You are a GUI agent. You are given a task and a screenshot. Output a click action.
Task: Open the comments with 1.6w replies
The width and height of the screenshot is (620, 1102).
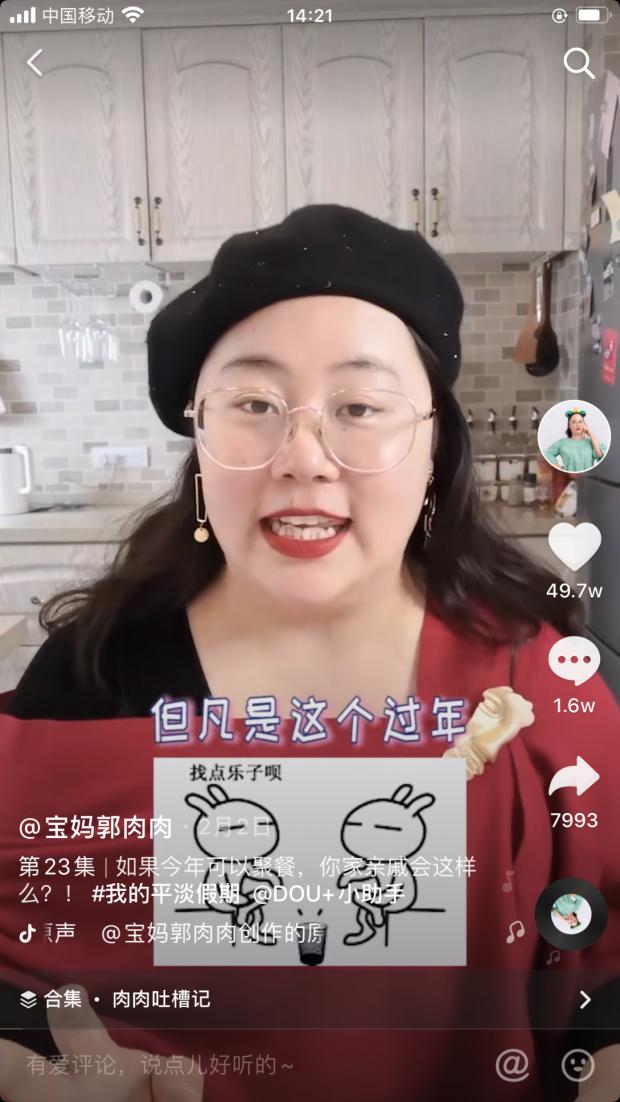(574, 662)
